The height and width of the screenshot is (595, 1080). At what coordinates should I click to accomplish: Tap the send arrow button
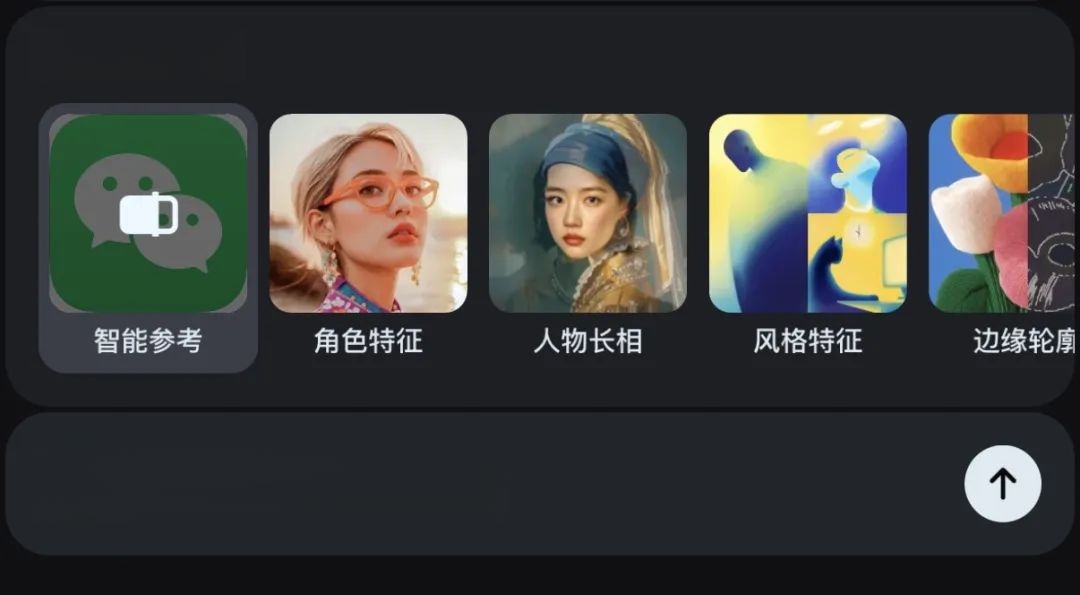click(1002, 484)
